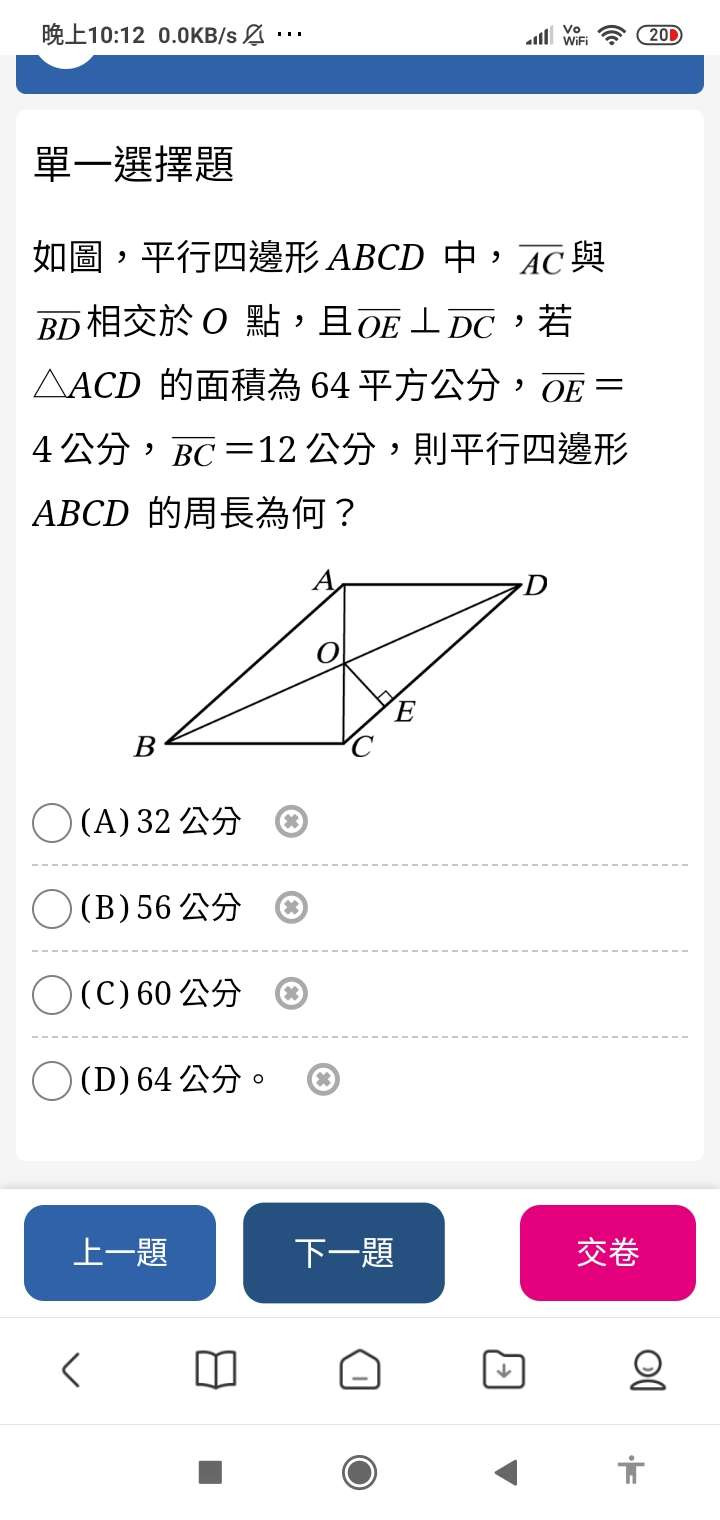Go back with the browser back arrow

tap(70, 1369)
